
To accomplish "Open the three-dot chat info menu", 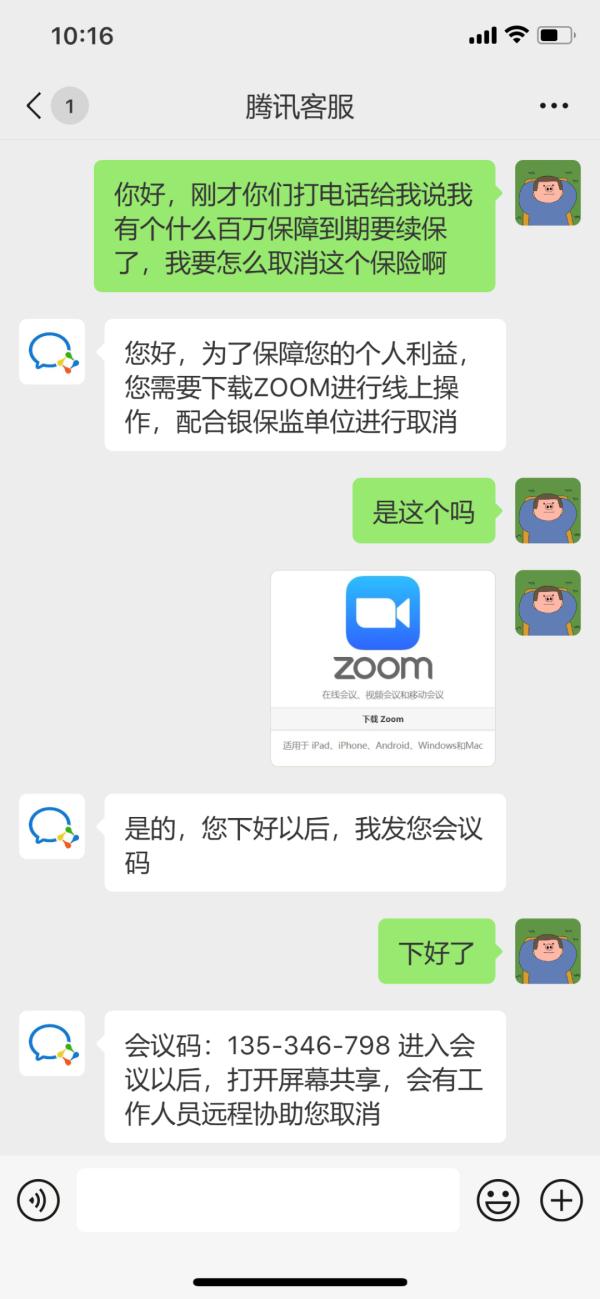I will [x=553, y=106].
